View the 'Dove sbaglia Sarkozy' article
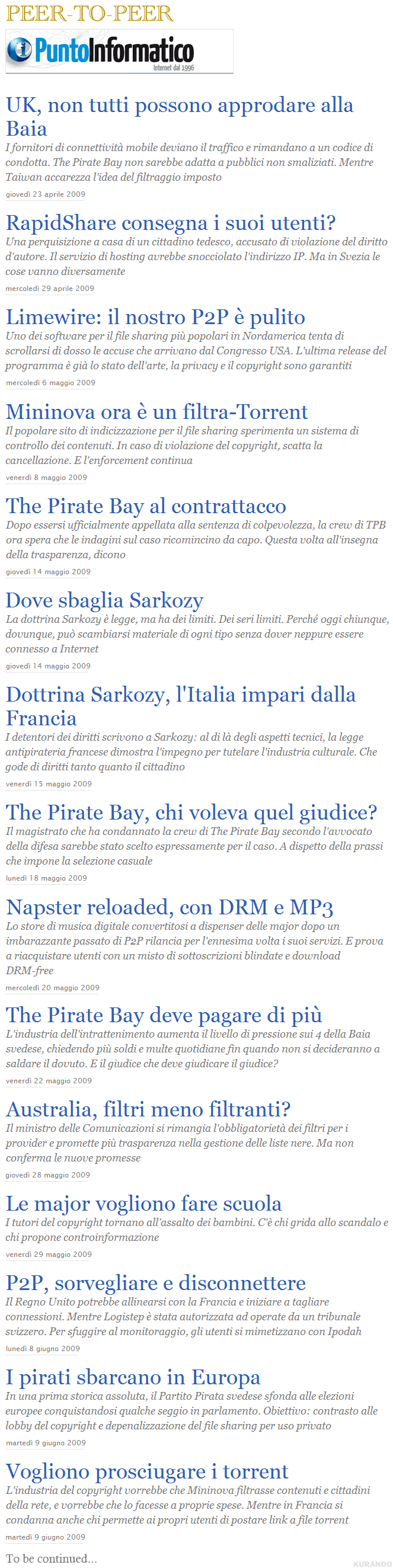The image size is (393, 1568). coord(104,601)
